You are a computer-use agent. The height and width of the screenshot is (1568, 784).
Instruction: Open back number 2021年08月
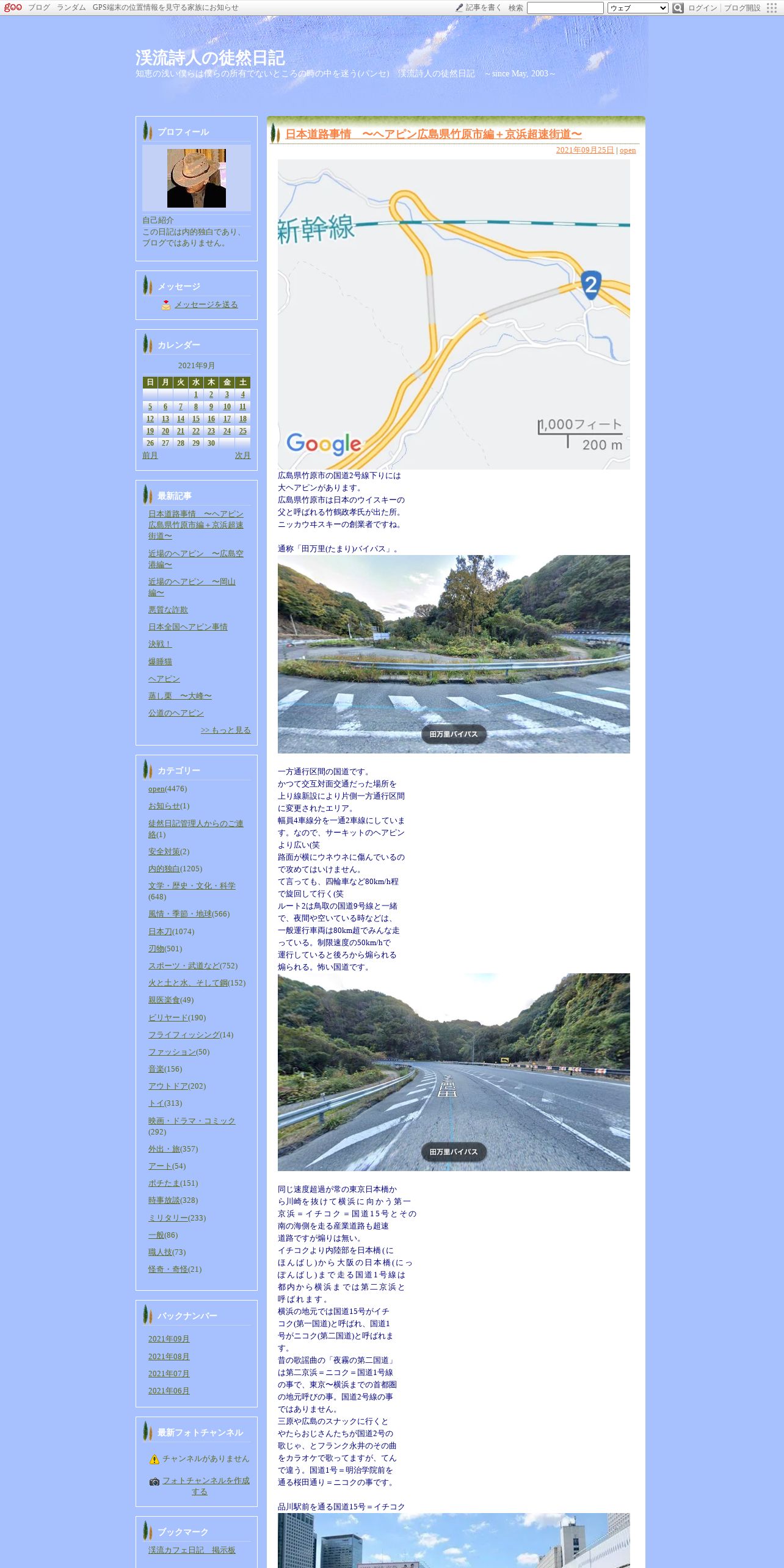point(169,1357)
